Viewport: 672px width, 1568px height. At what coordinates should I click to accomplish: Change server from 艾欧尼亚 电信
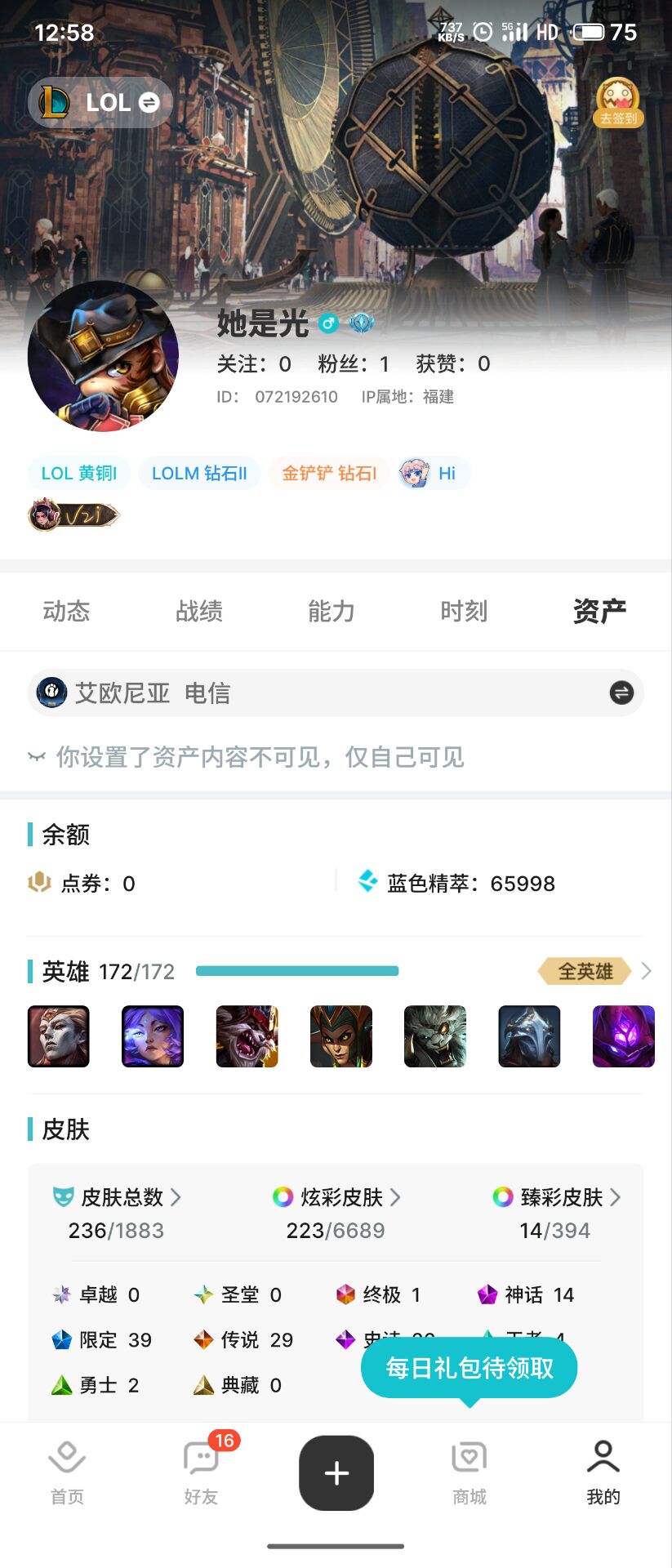coord(621,693)
